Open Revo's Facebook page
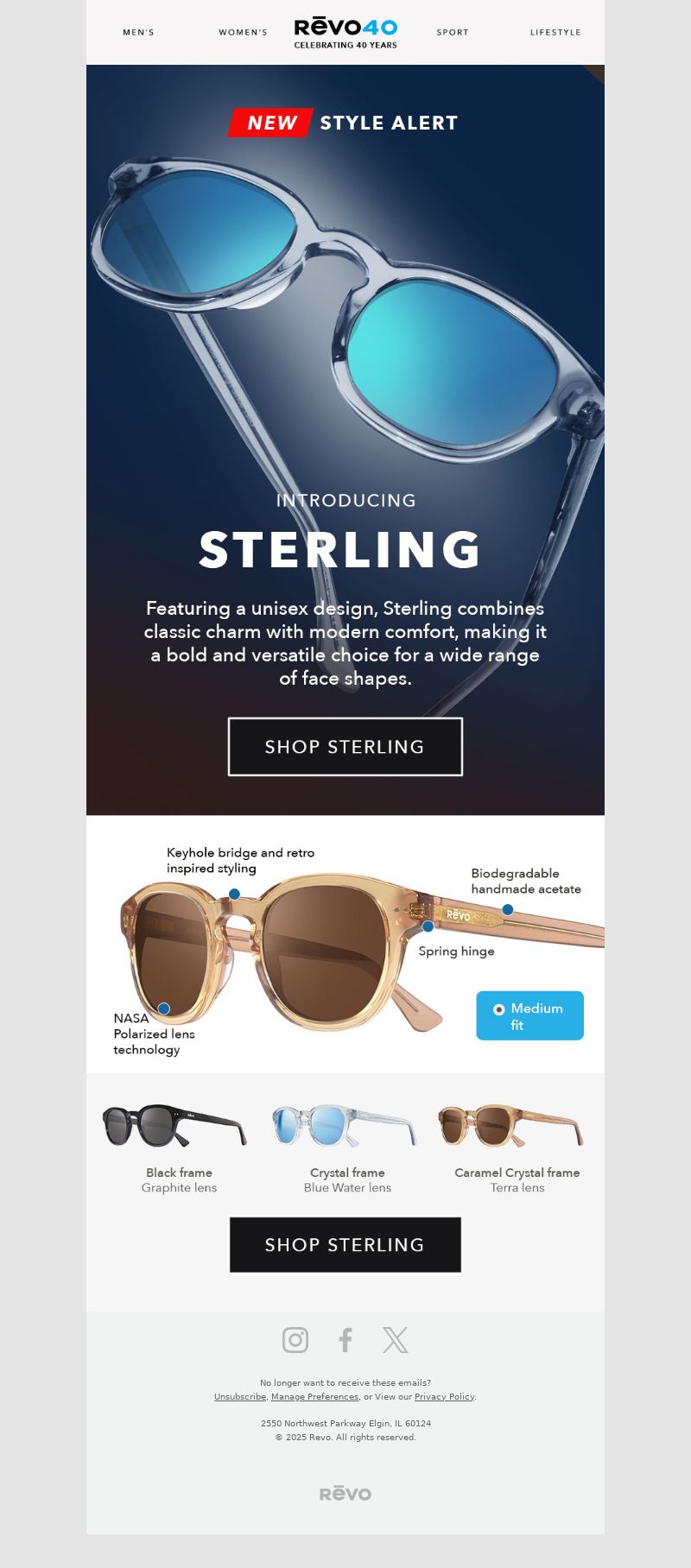This screenshot has width=691, height=1568. [345, 1339]
